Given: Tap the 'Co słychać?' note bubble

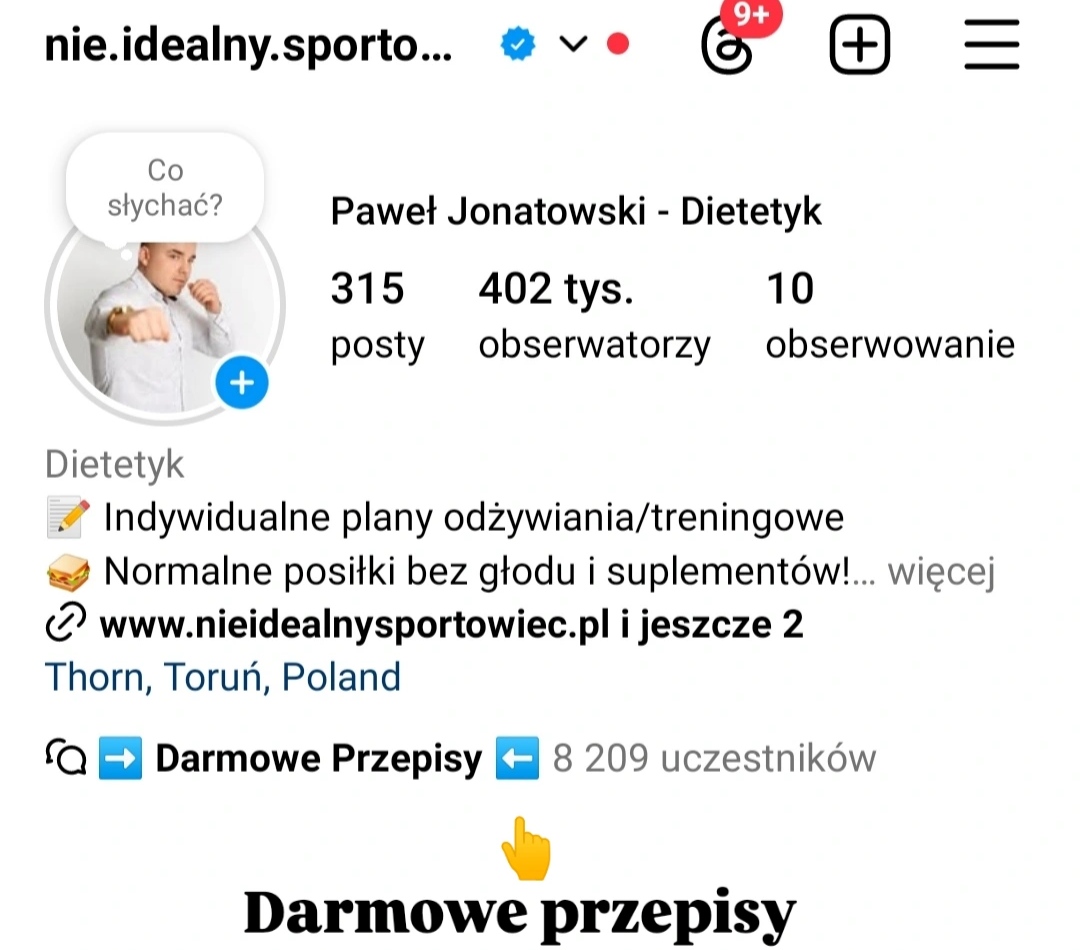Looking at the screenshot, I should click(x=165, y=188).
